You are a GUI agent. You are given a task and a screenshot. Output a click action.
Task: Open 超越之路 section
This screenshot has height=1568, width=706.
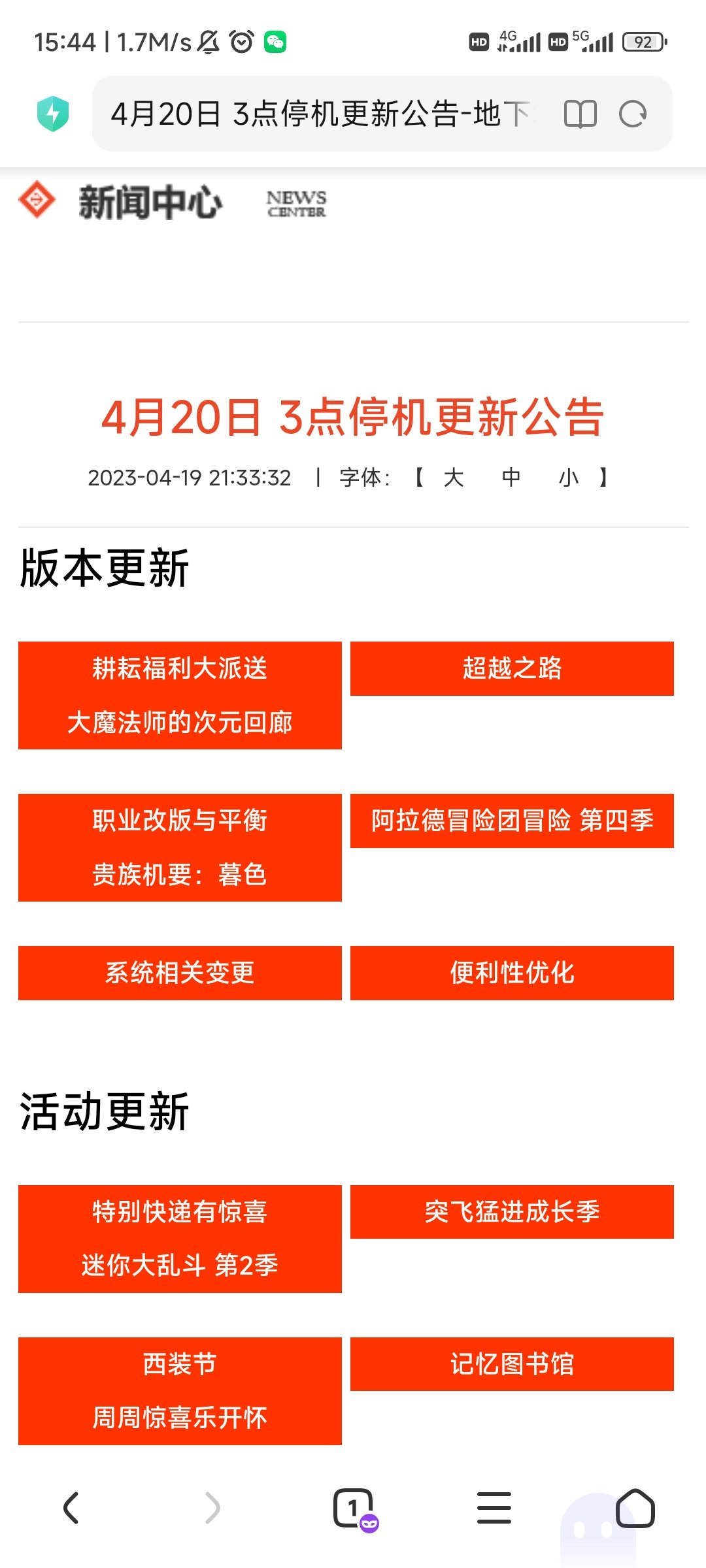click(x=512, y=668)
